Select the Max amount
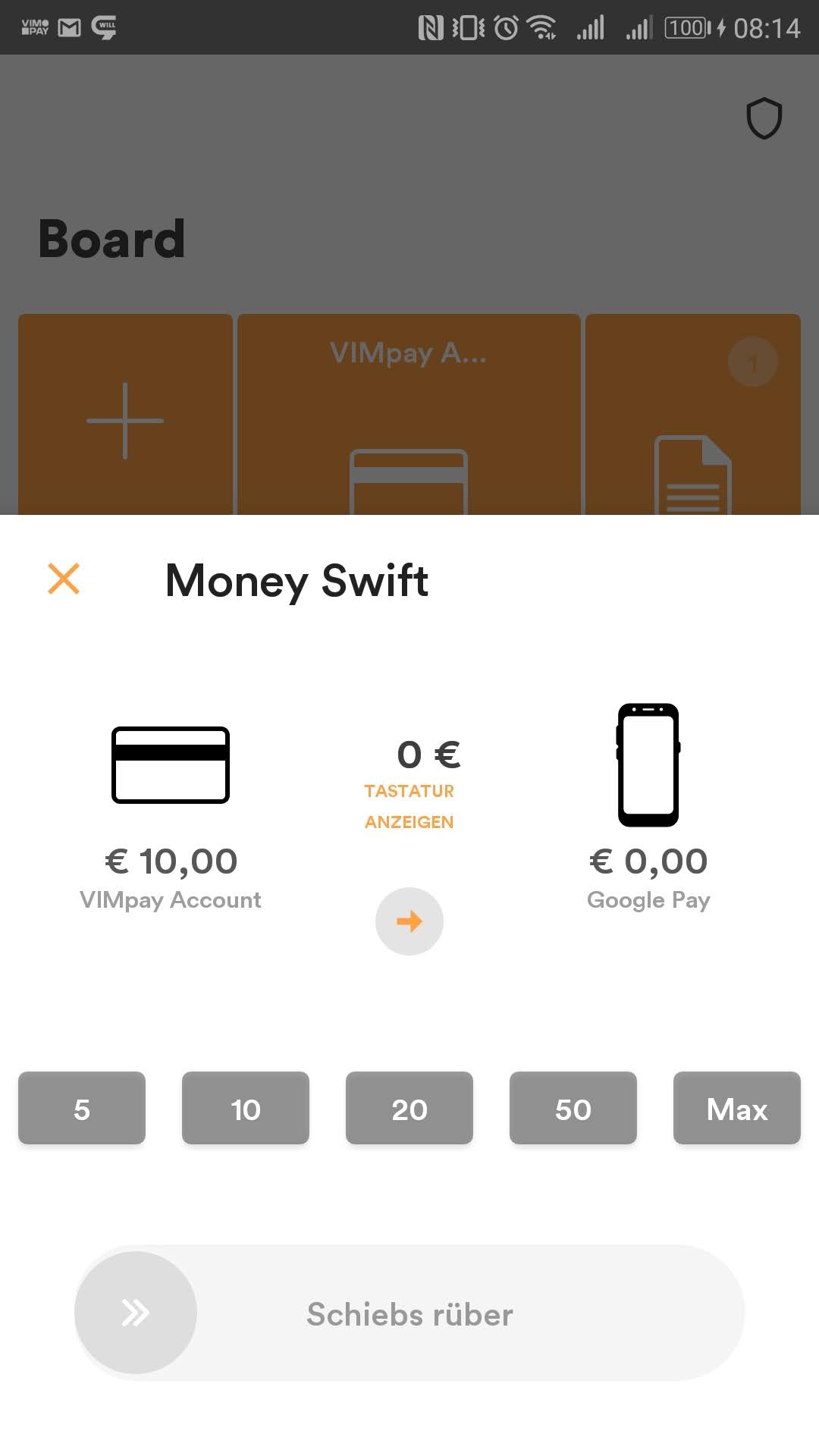The width and height of the screenshot is (819, 1456). (737, 1108)
